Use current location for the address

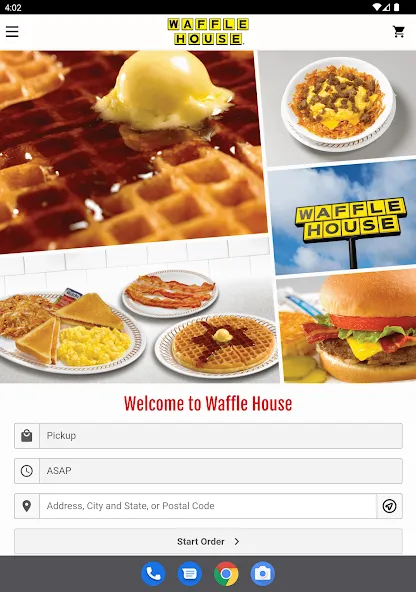pos(390,506)
